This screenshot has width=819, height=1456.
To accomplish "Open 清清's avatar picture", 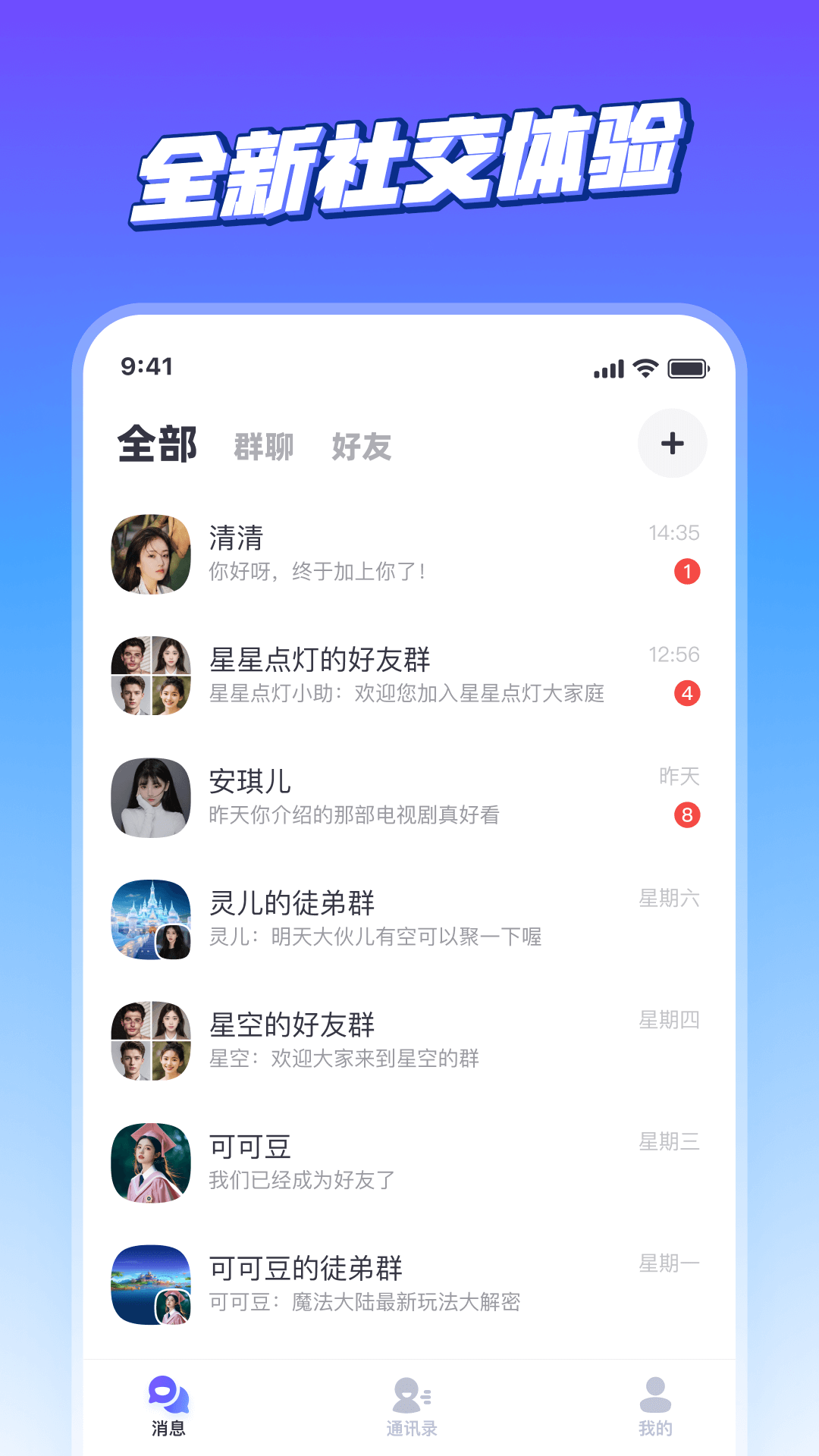I will click(x=151, y=554).
